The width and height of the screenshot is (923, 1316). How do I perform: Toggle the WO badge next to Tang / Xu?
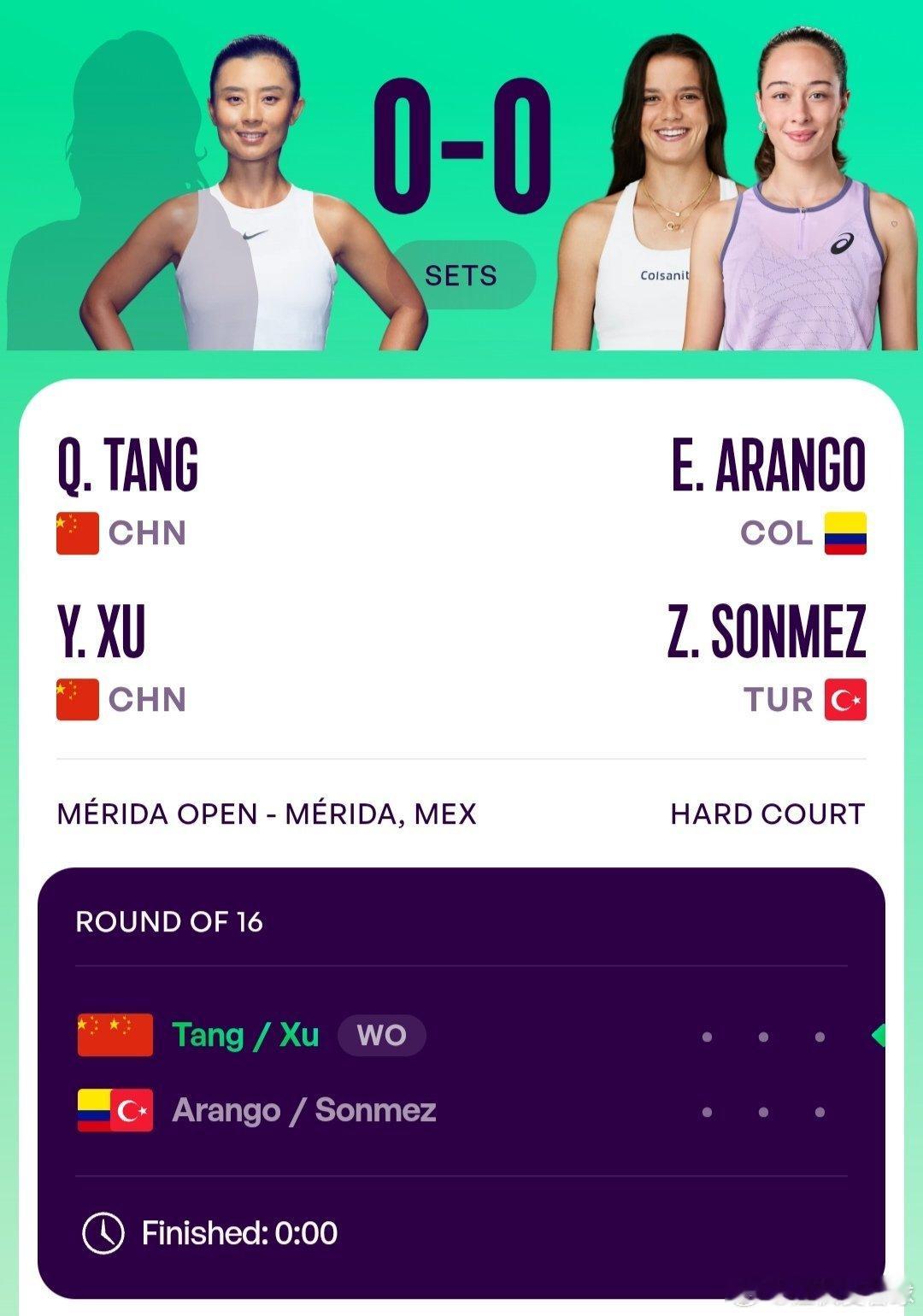(382, 1035)
